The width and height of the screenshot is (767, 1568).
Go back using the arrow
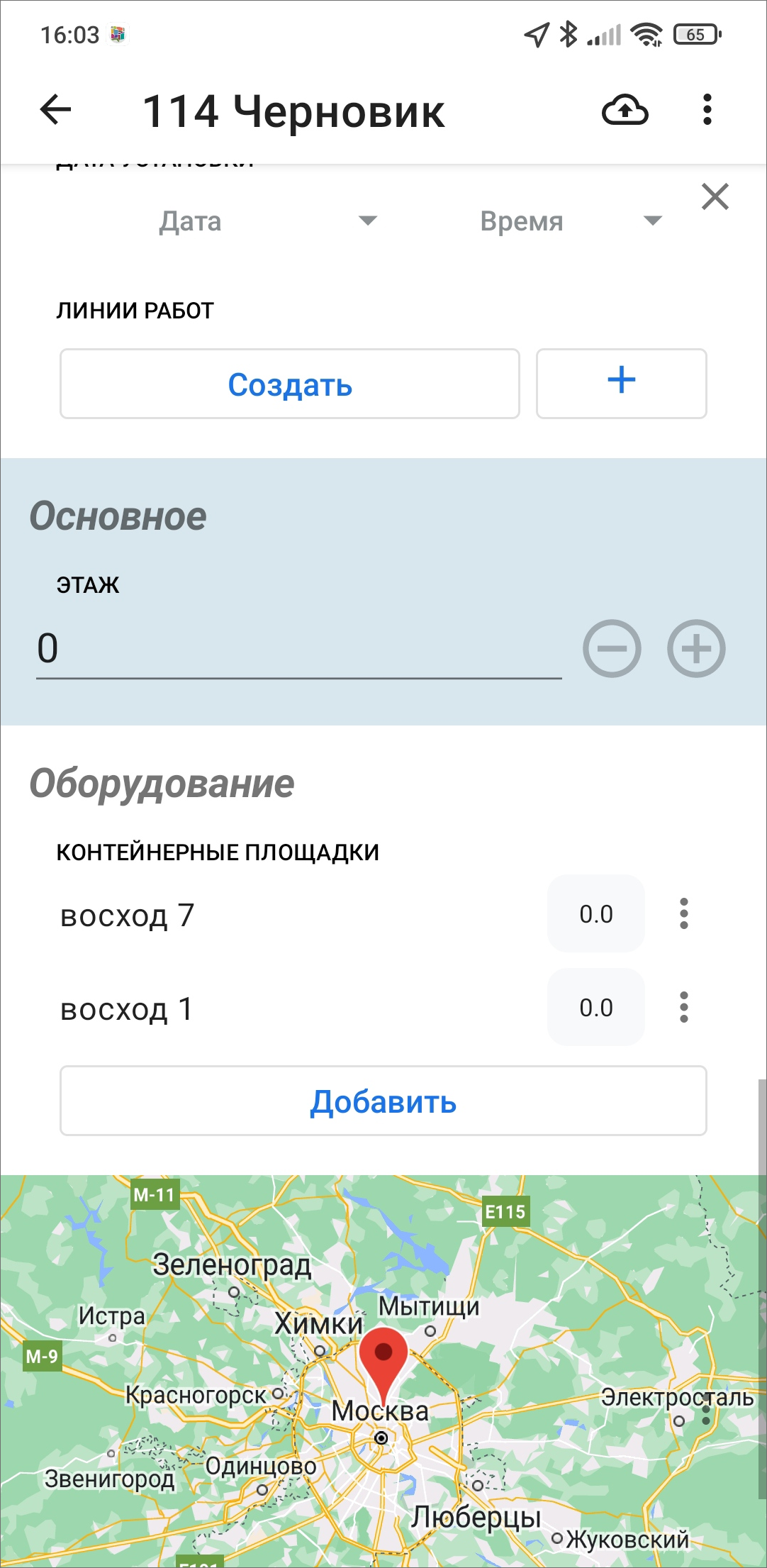[55, 110]
